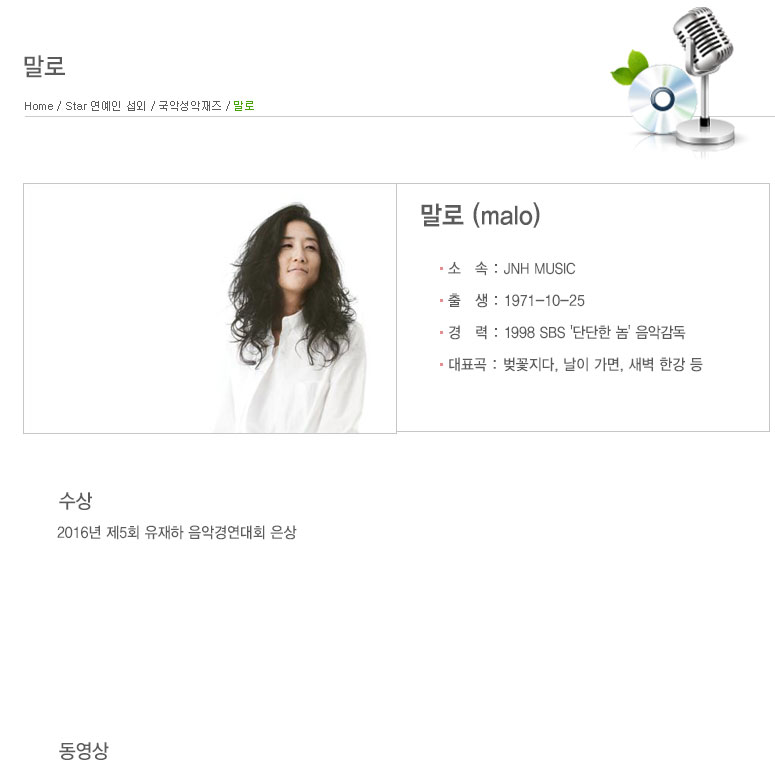This screenshot has width=775, height=763.
Task: Go to Home via the breadcrumb
Action: pos(39,106)
